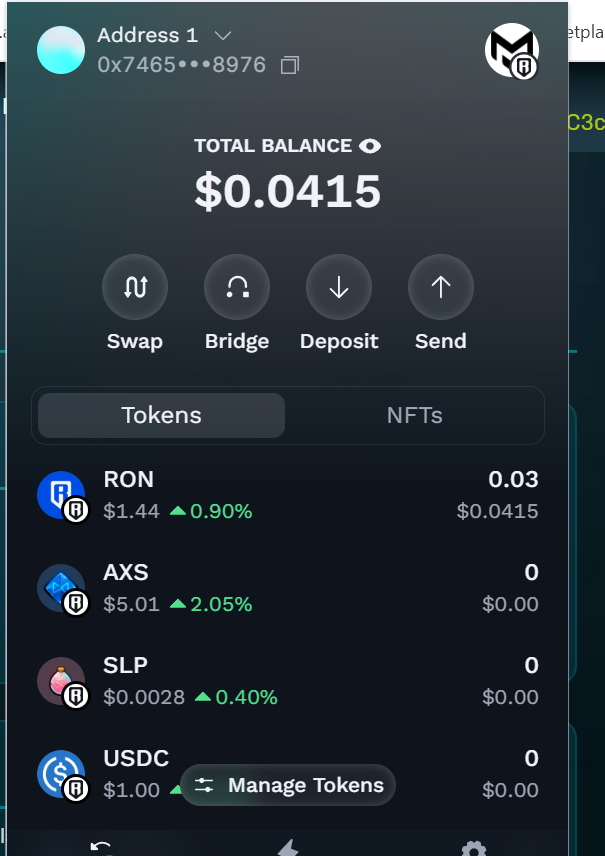Open the Bridge option
Screen dimensions: 605x856
coord(237,288)
